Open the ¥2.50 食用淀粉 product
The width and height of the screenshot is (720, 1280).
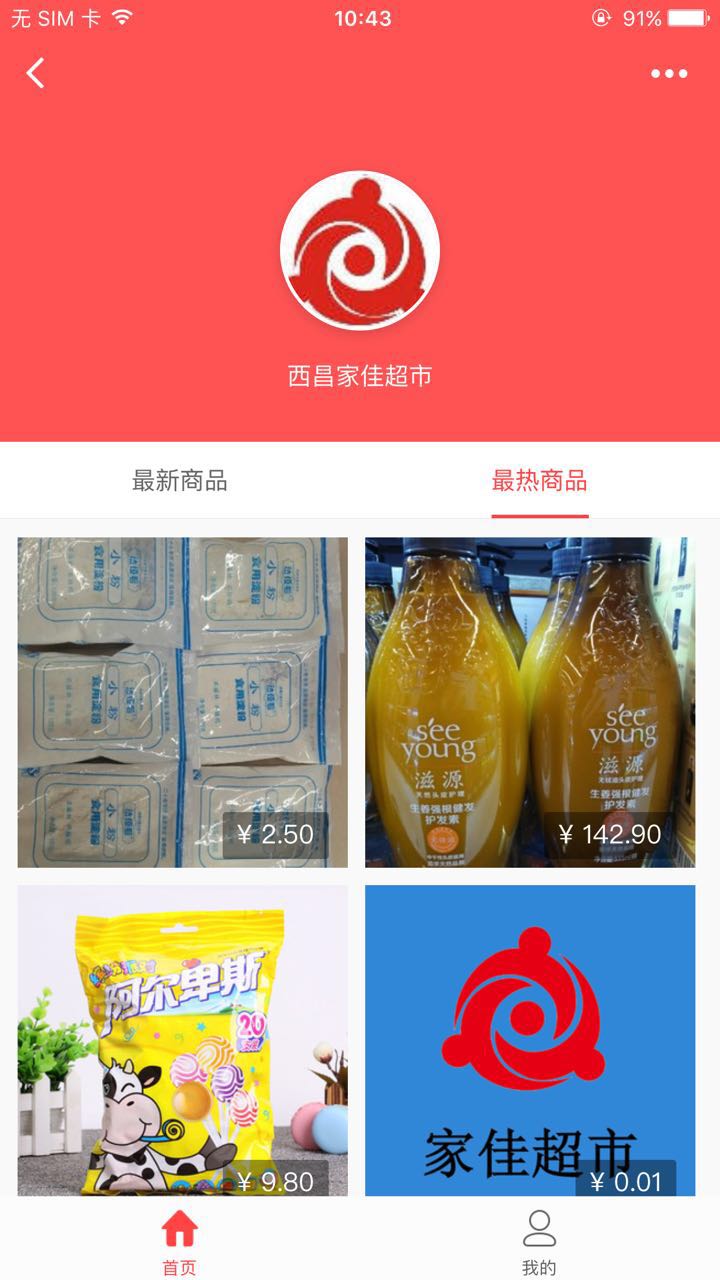tap(183, 702)
